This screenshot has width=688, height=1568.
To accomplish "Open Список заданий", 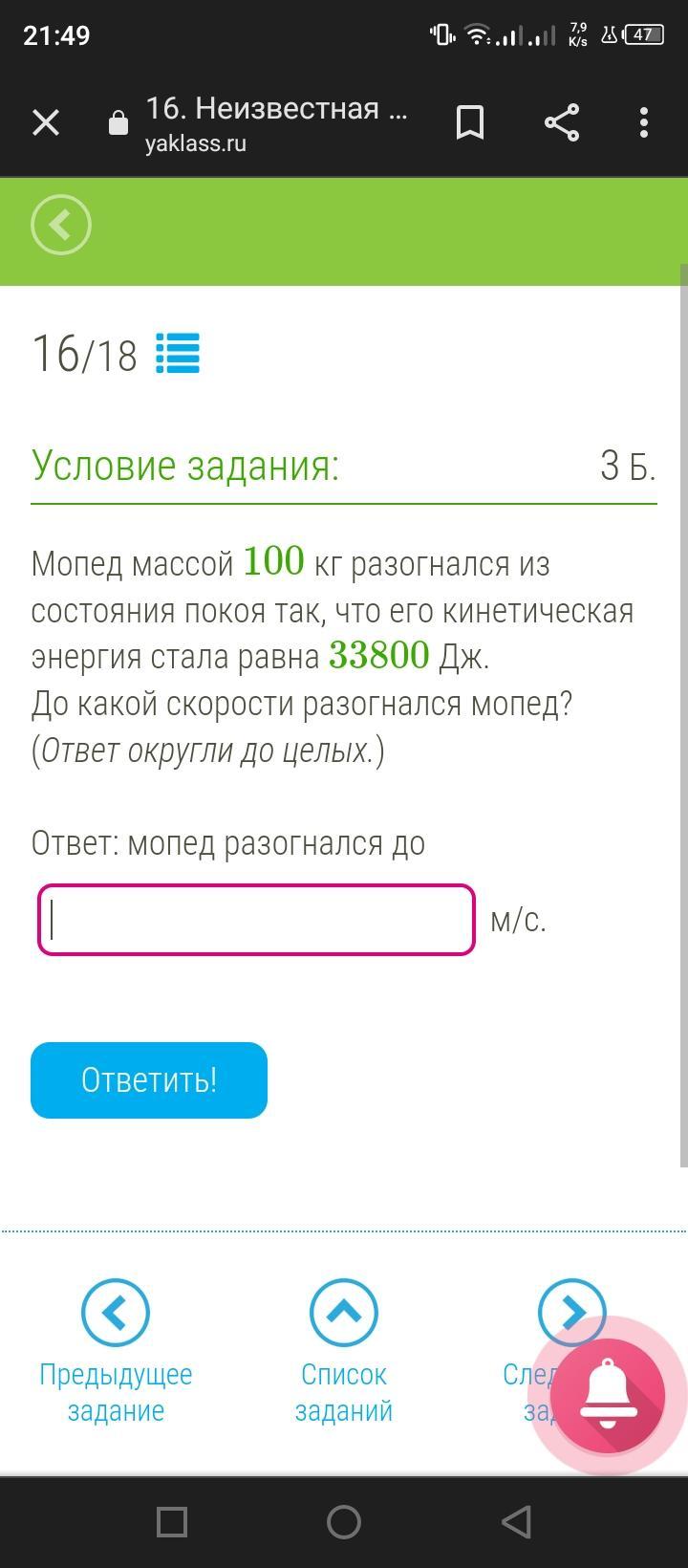I will pyautogui.click(x=344, y=1314).
